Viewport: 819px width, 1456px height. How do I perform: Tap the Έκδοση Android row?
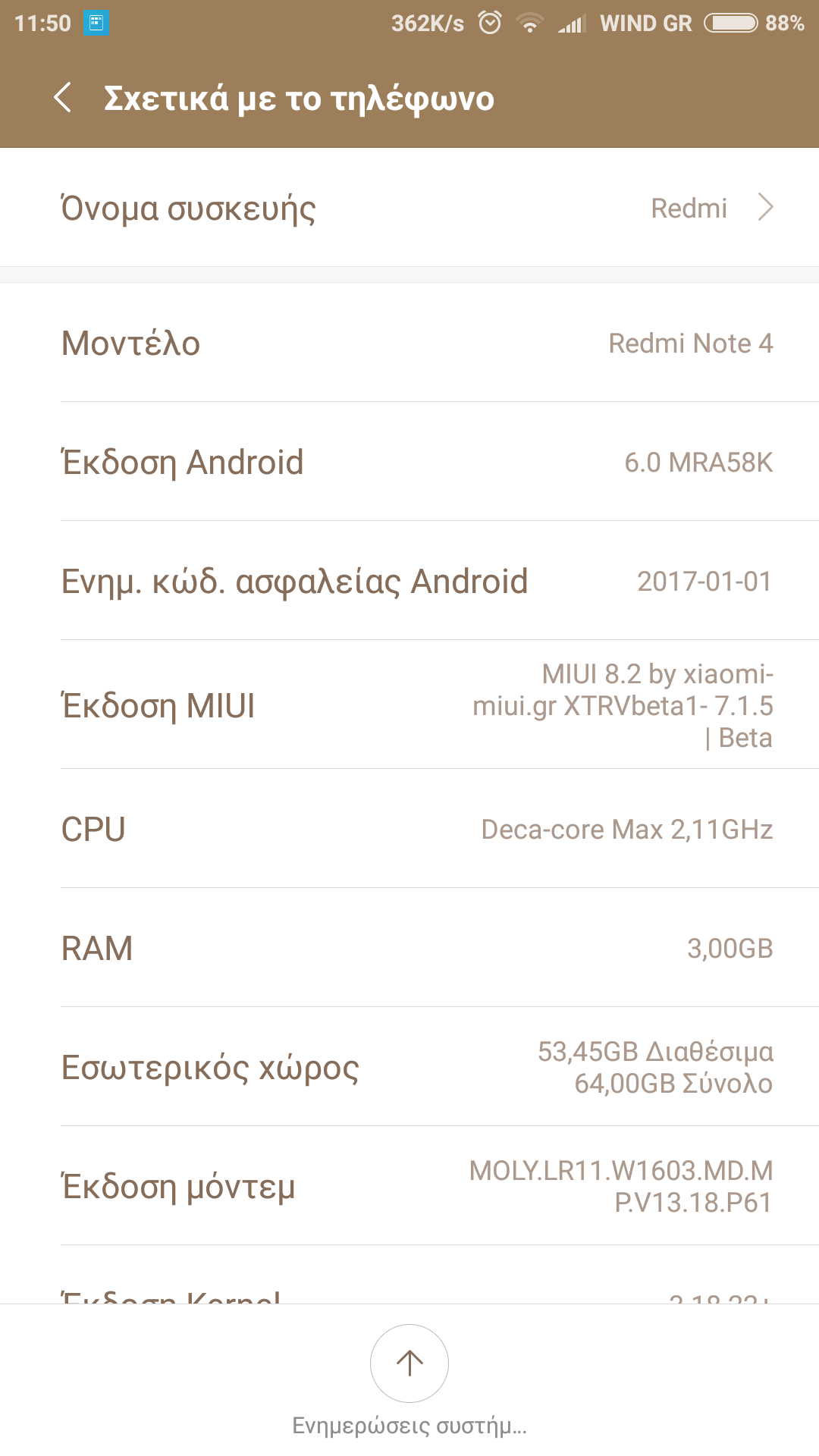(x=409, y=462)
